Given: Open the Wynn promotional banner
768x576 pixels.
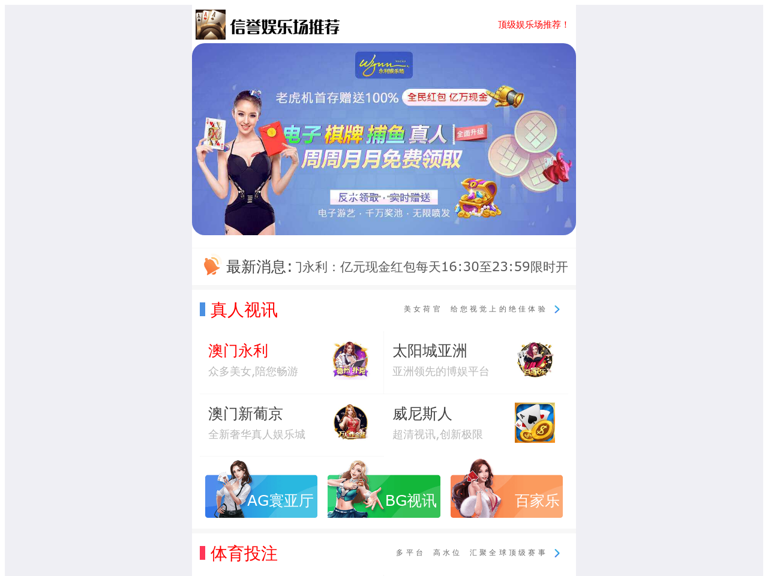Looking at the screenshot, I should [383, 139].
